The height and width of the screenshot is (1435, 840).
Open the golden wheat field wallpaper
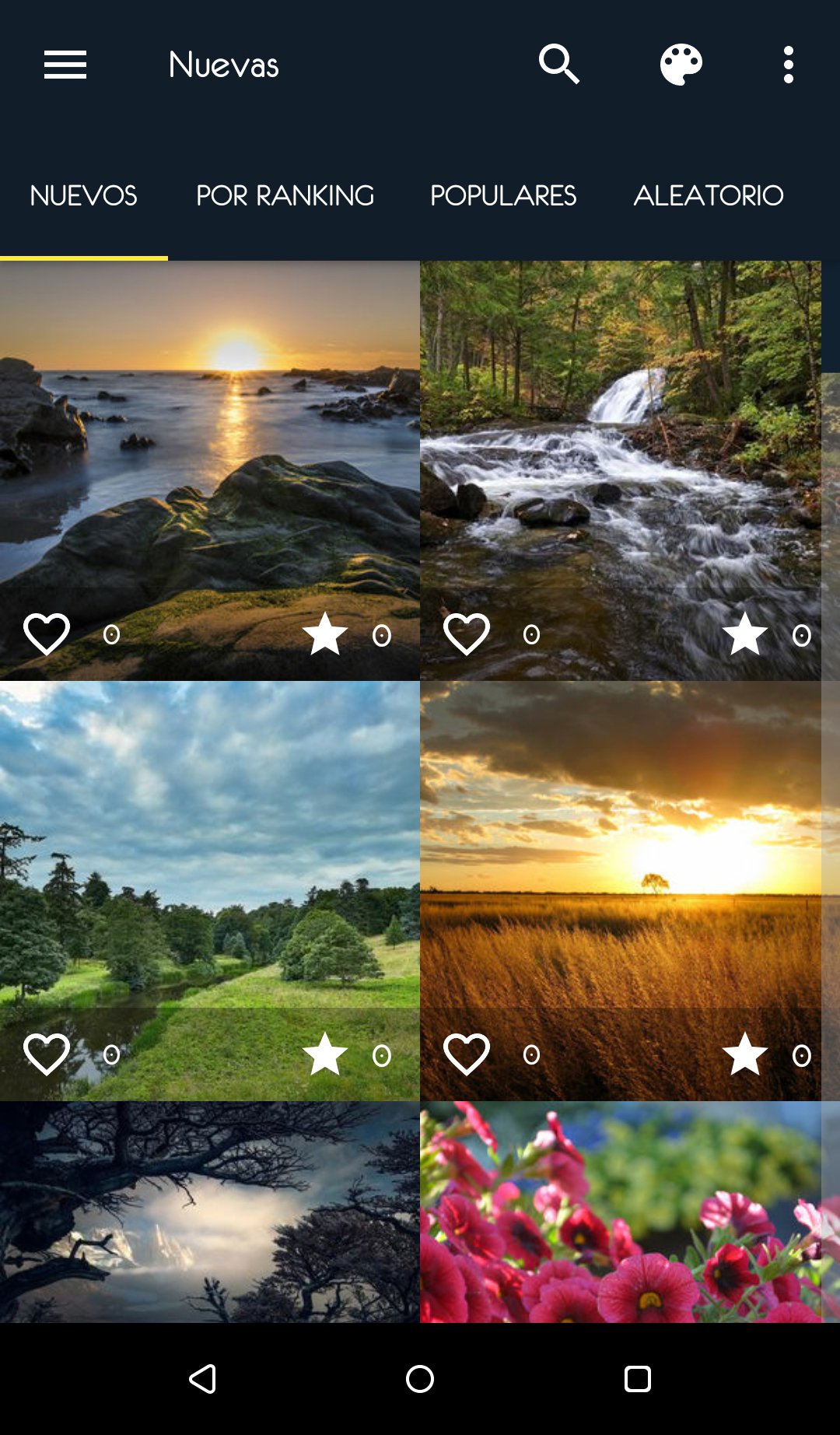point(620,856)
